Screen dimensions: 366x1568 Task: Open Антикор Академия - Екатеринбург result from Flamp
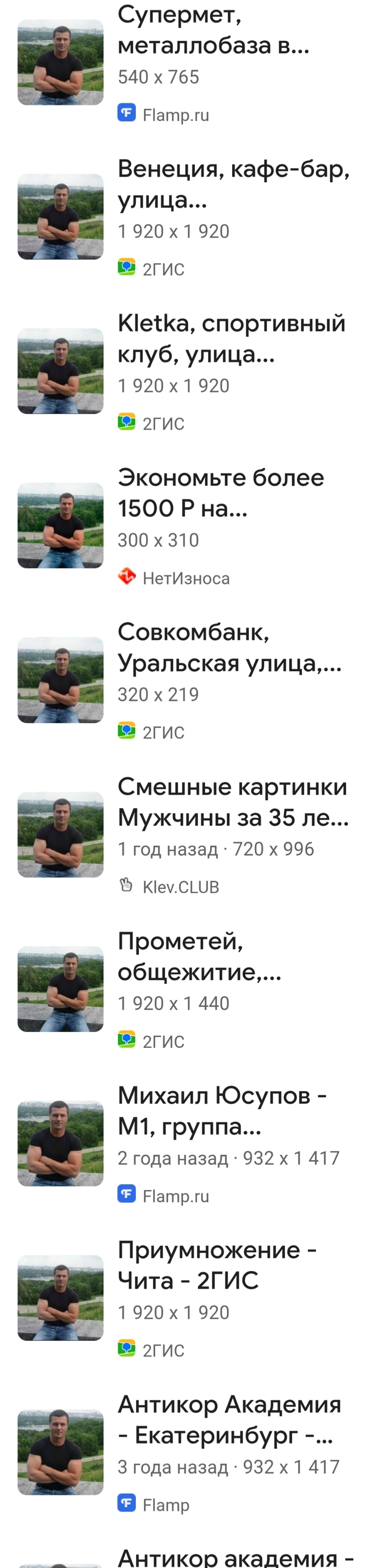[x=229, y=1421]
